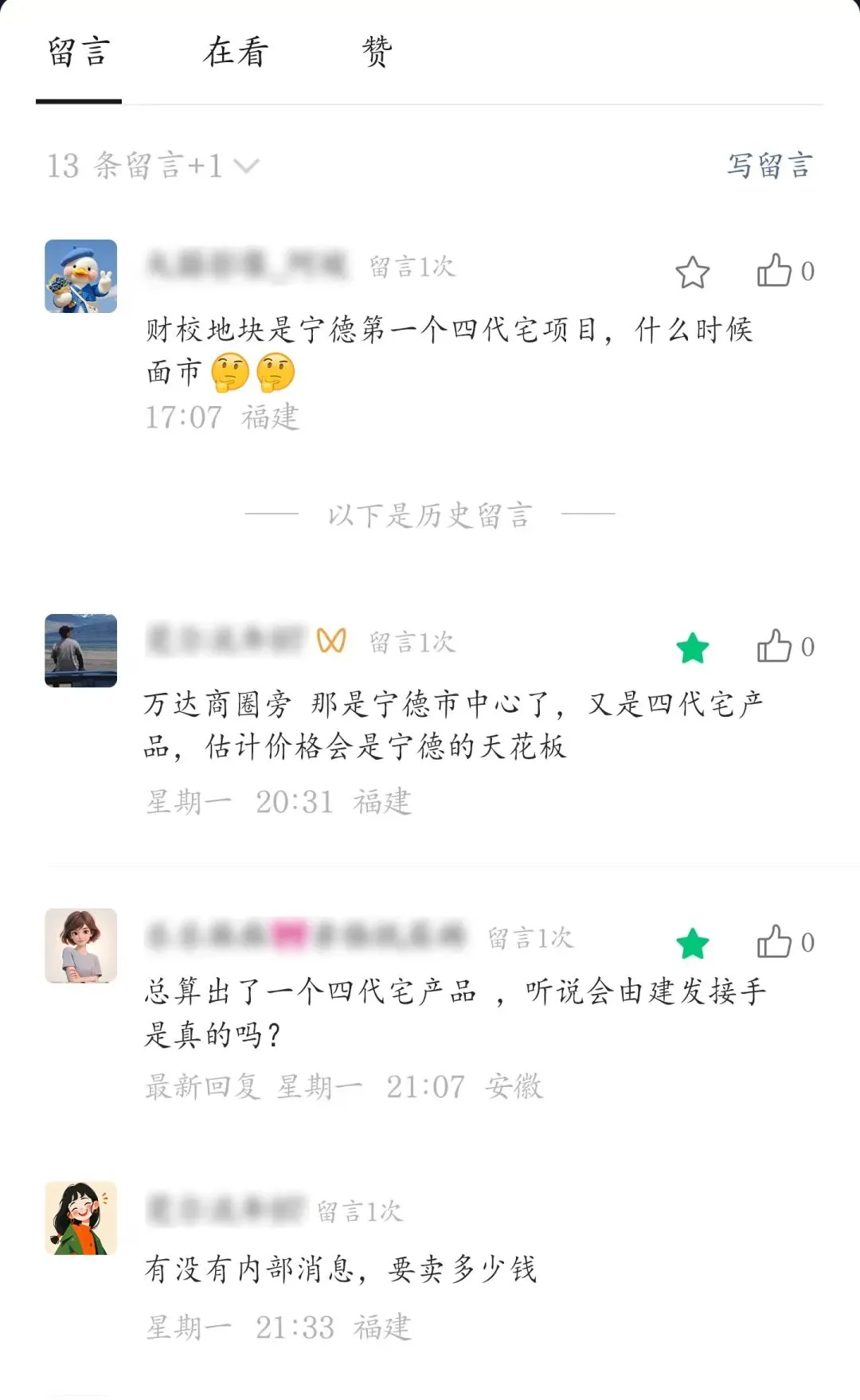Star the comment about 财校地块

pos(692,272)
